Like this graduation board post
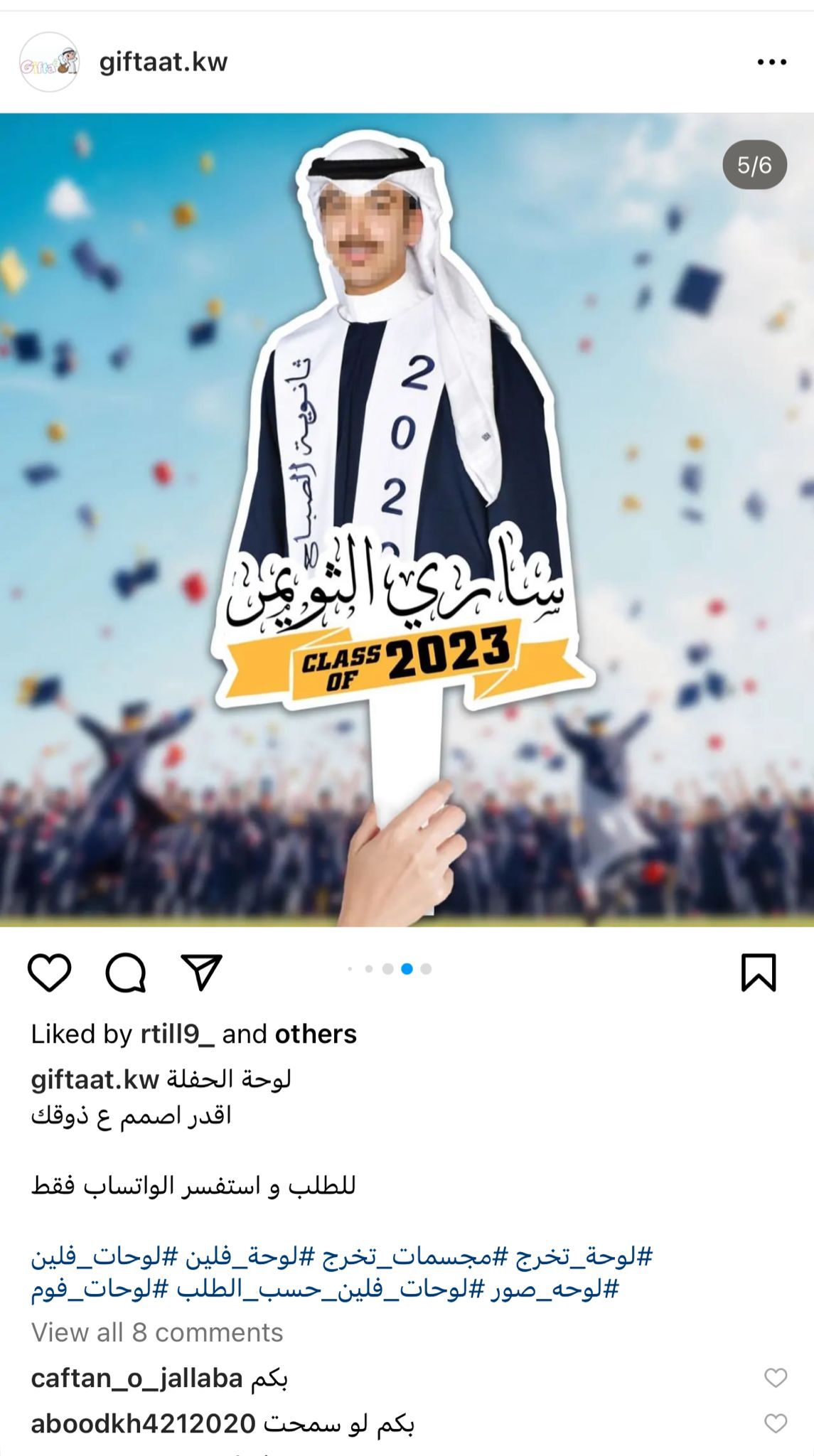This screenshot has height=1456, width=814. pyautogui.click(x=49, y=972)
